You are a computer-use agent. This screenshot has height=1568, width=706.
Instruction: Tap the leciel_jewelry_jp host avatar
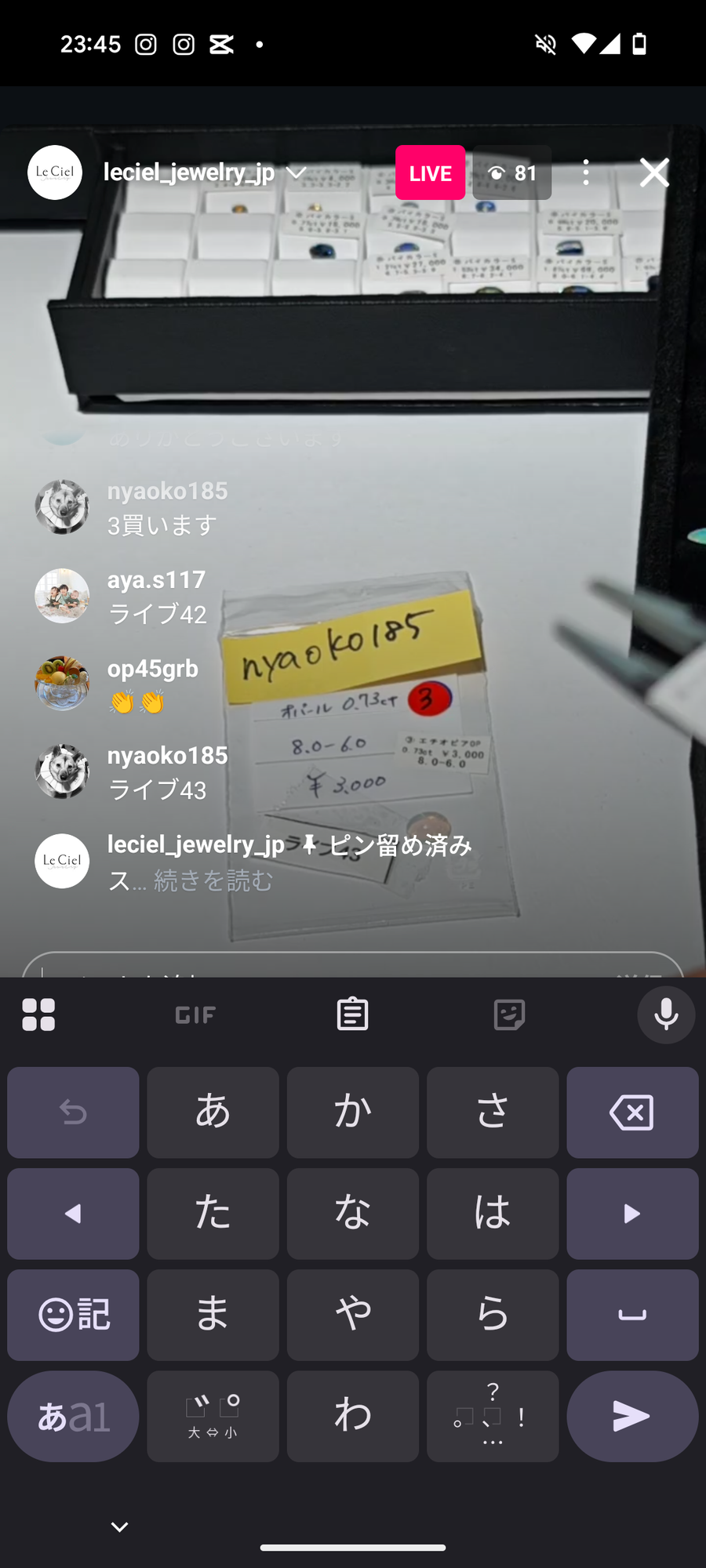click(x=55, y=172)
